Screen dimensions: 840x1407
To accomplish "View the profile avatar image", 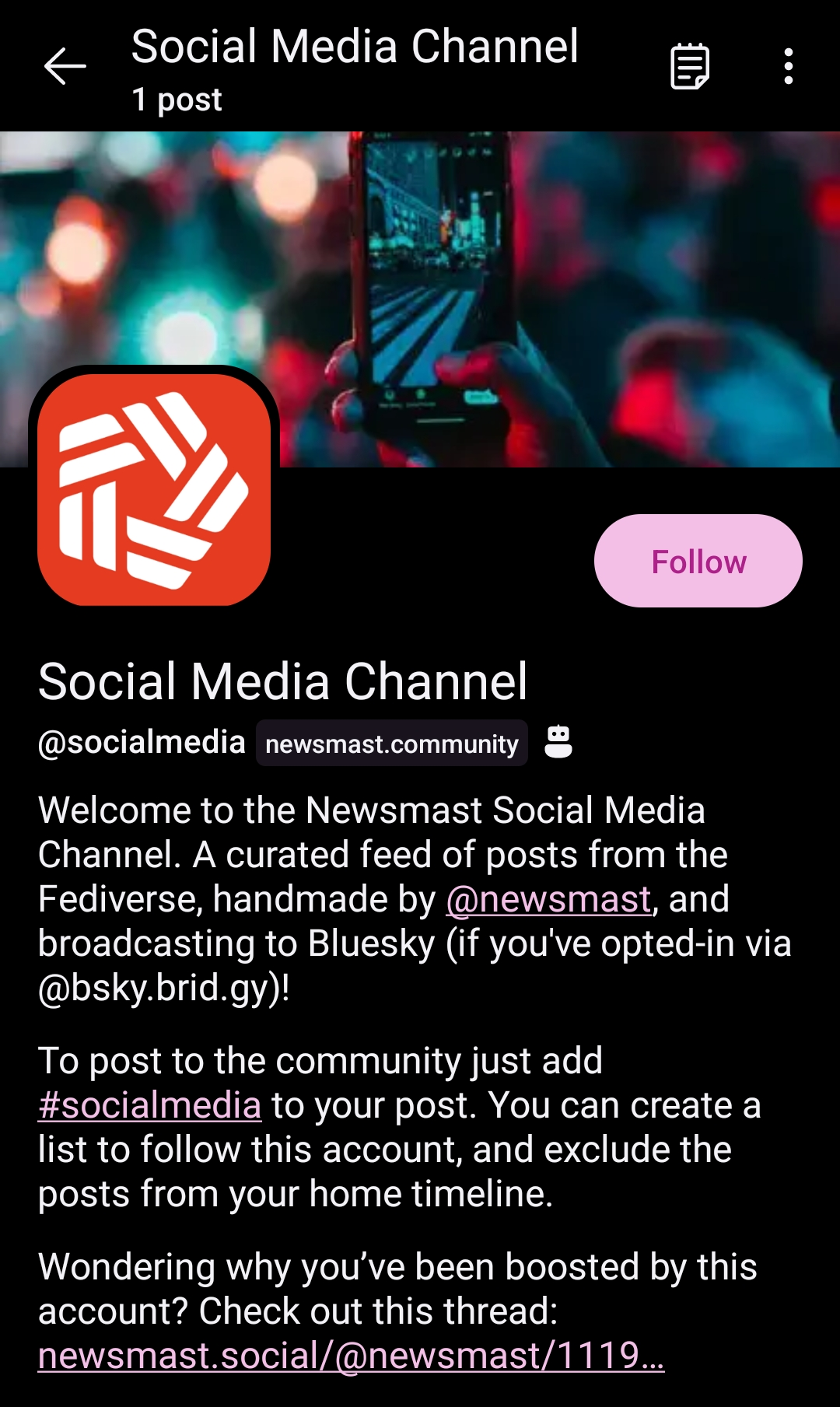I will click(154, 489).
